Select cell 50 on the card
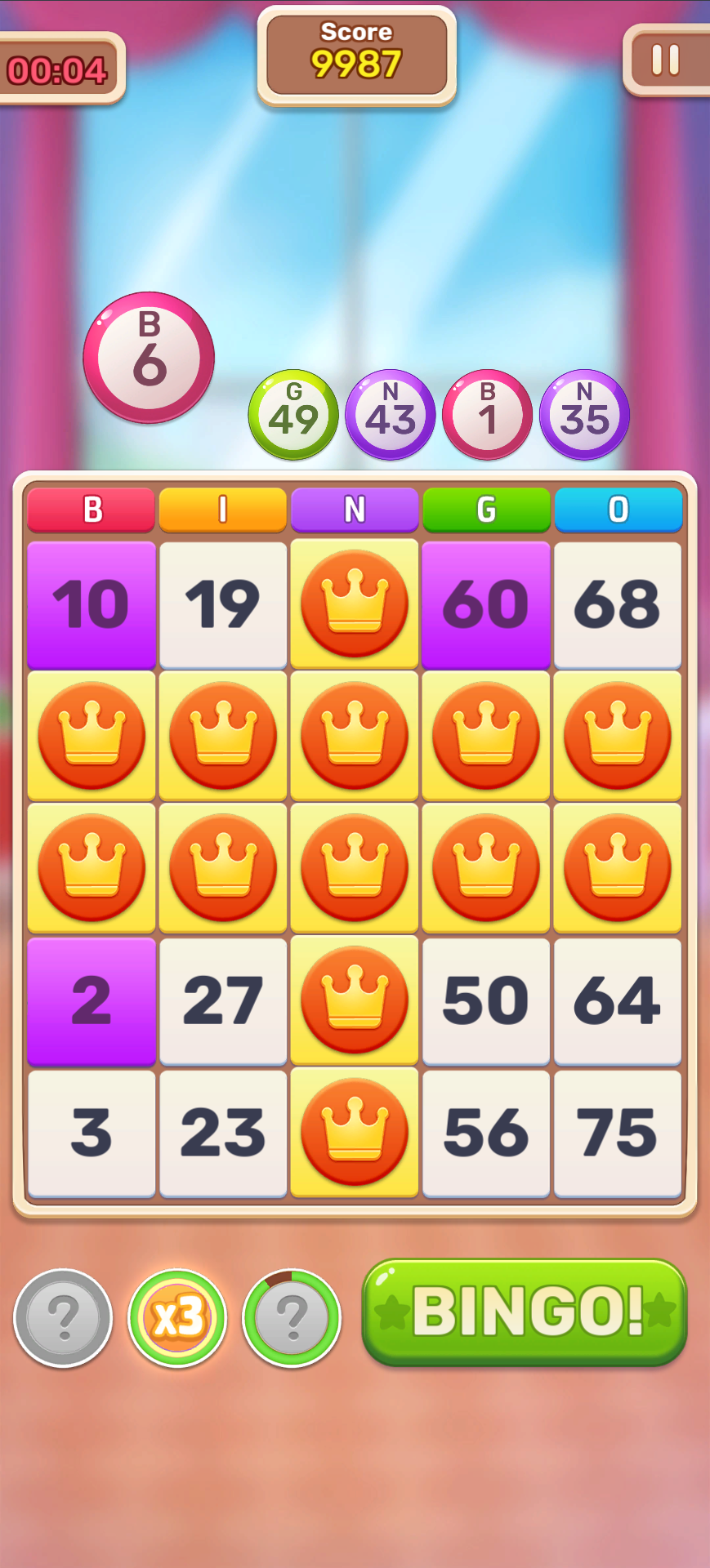The image size is (710, 1568). pos(486,1001)
